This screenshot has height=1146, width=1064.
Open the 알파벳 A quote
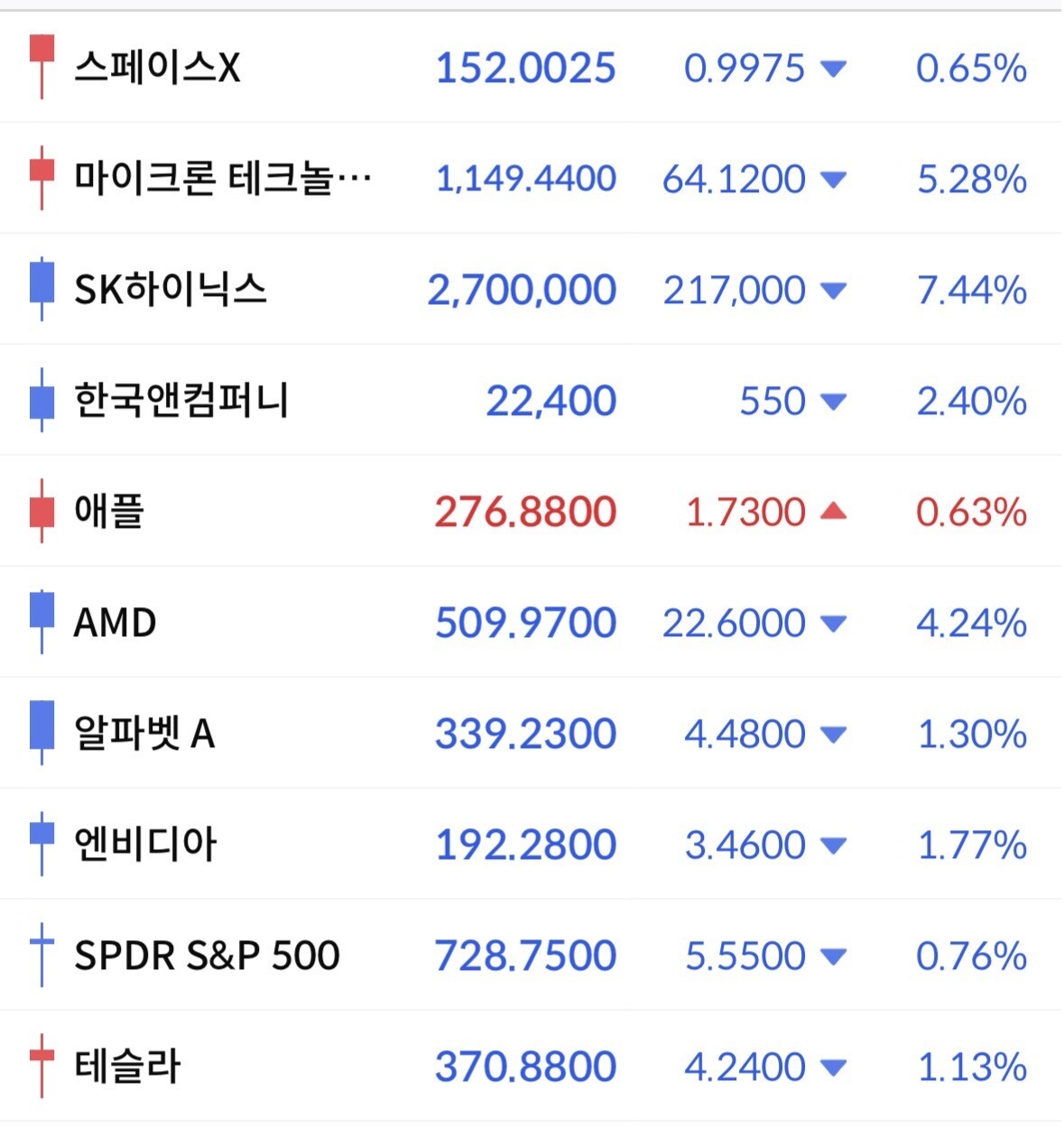532,733
